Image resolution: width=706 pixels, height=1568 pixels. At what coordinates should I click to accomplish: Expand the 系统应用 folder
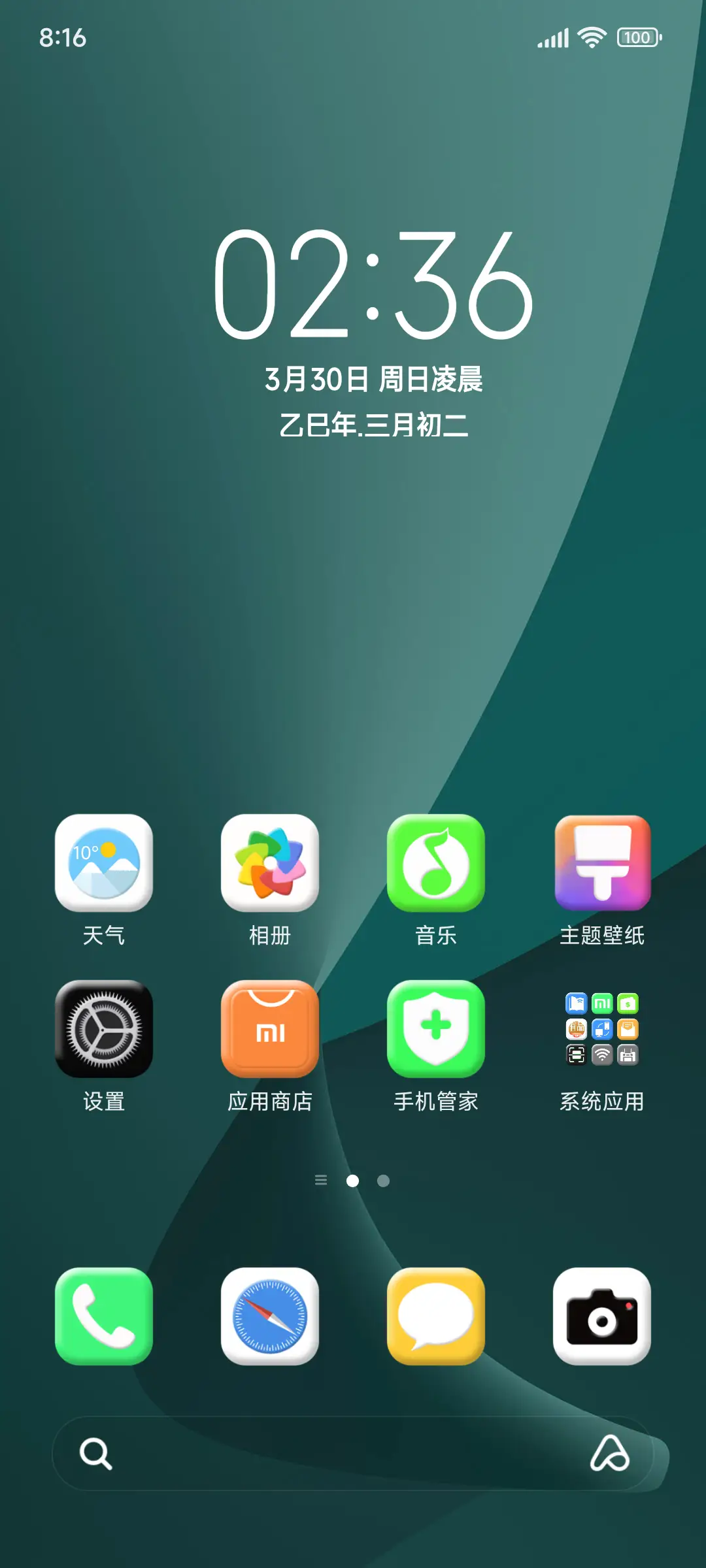point(602,1029)
